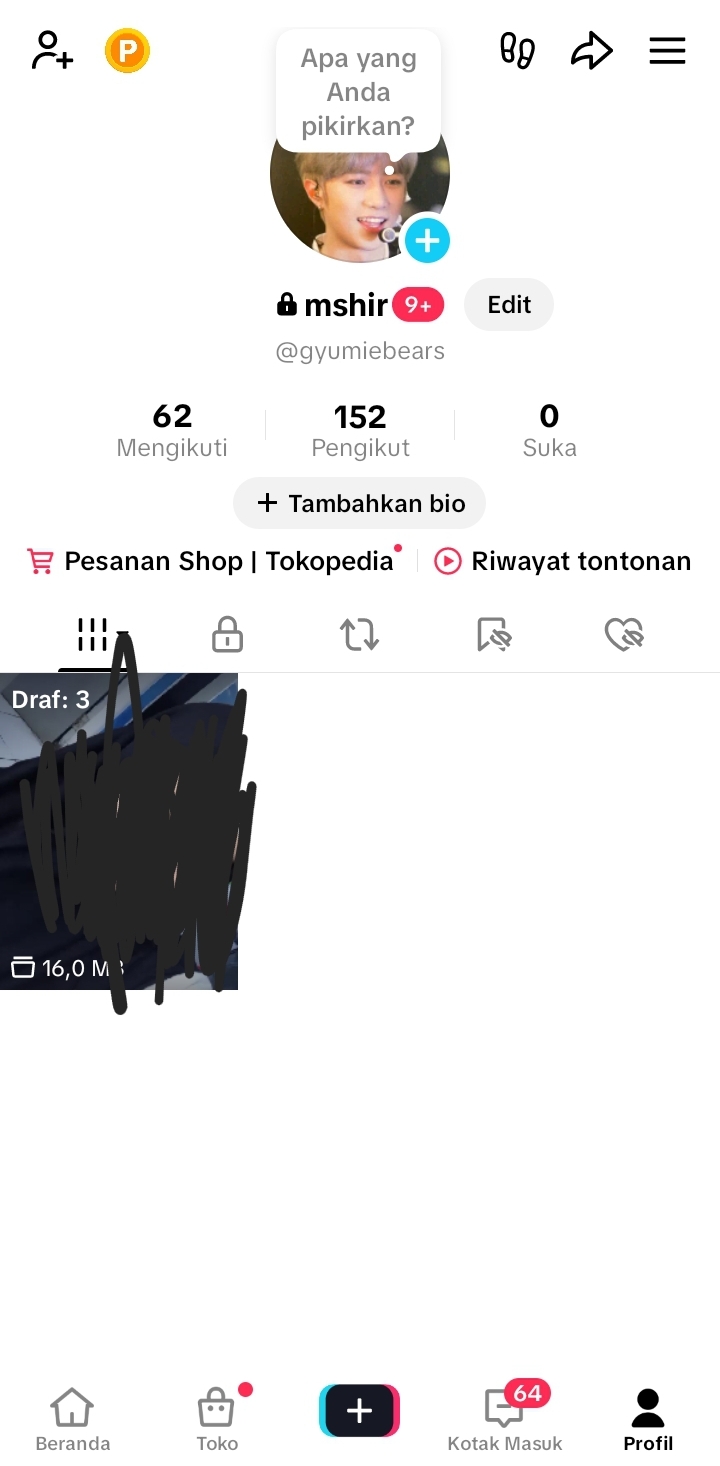Open Pesanan Shop | Tokopedia
This screenshot has width=720, height=1466.
click(x=214, y=561)
